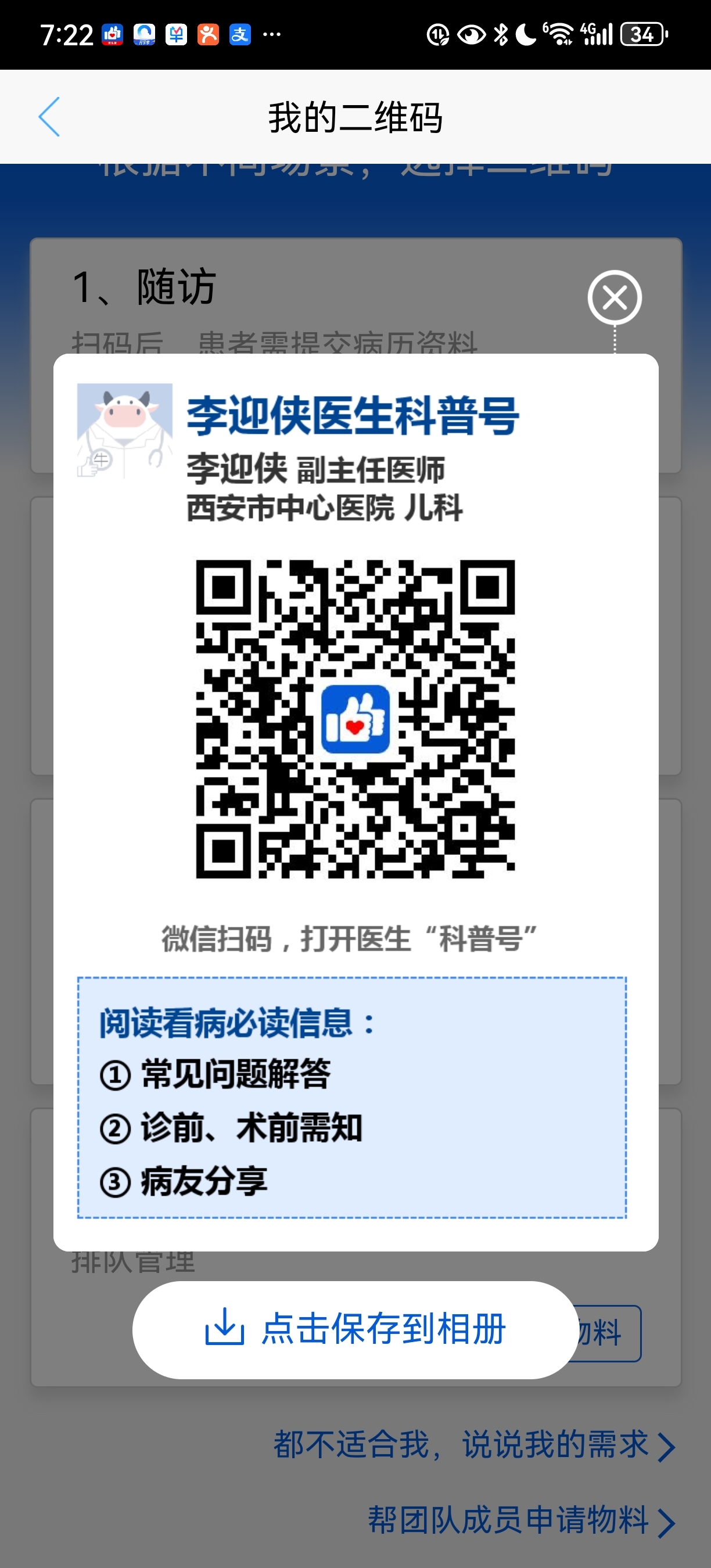Open 都不适合我，说说我的需求 link
711x1568 pixels.
click(473, 1445)
